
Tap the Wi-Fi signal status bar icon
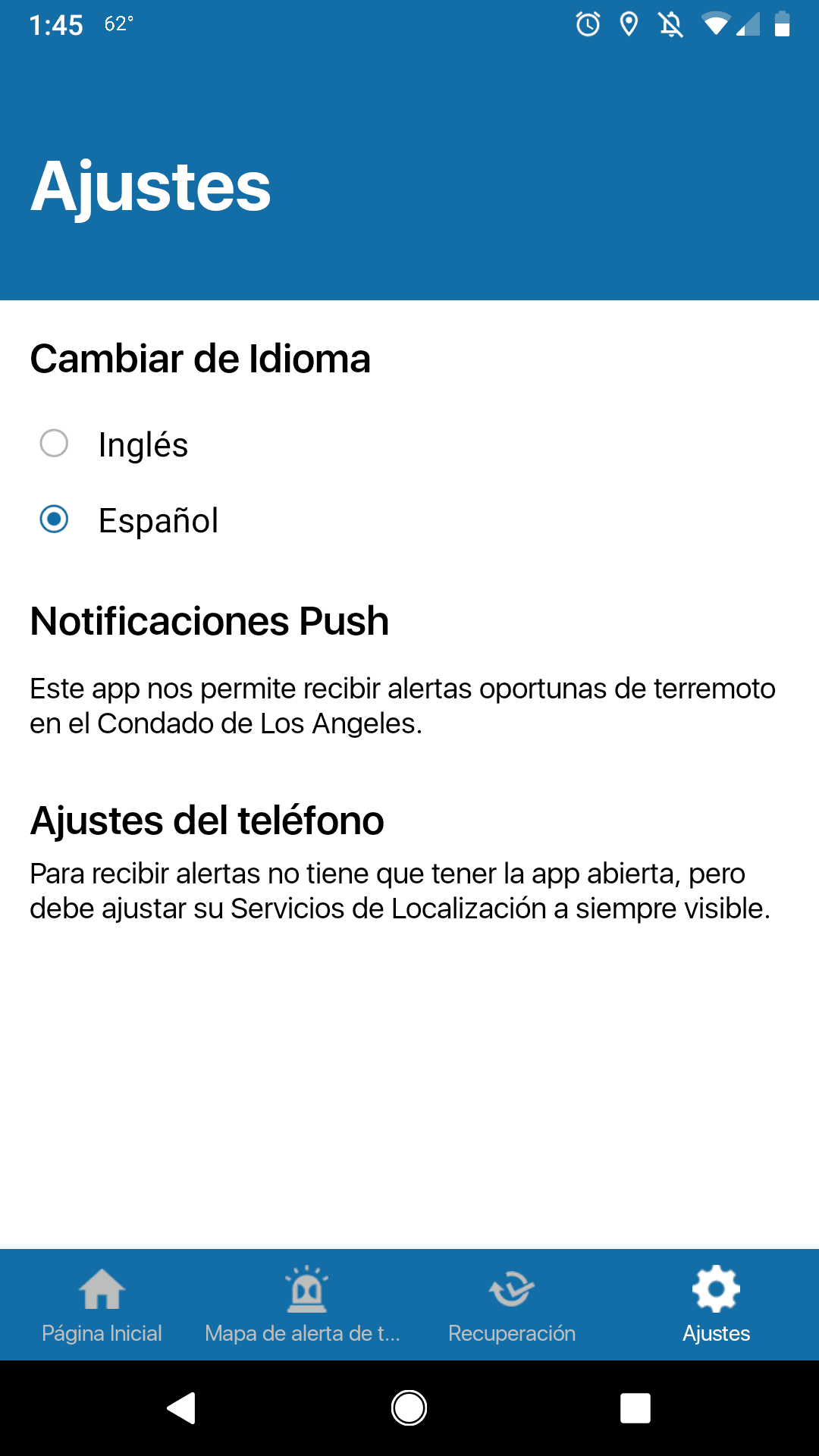pyautogui.click(x=714, y=25)
